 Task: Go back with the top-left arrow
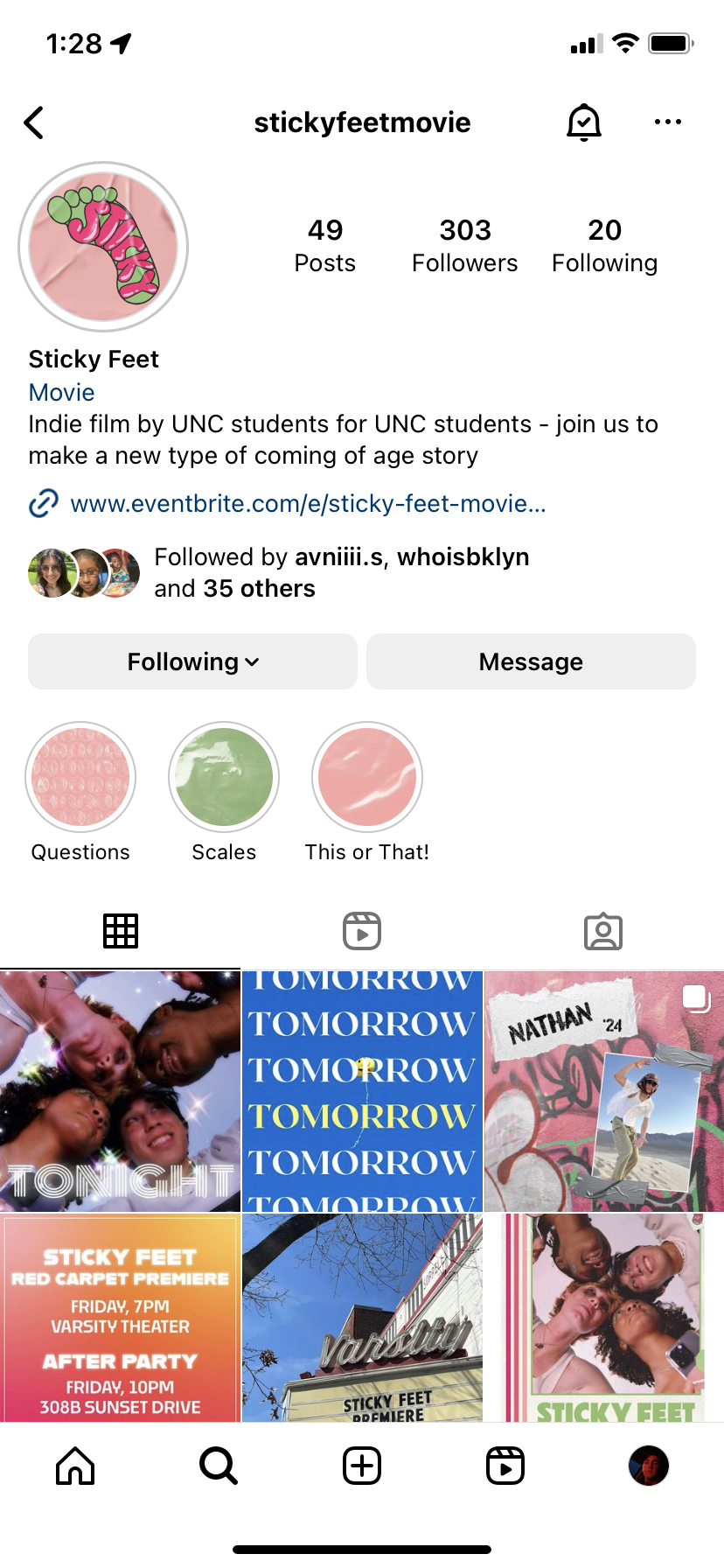tap(34, 122)
